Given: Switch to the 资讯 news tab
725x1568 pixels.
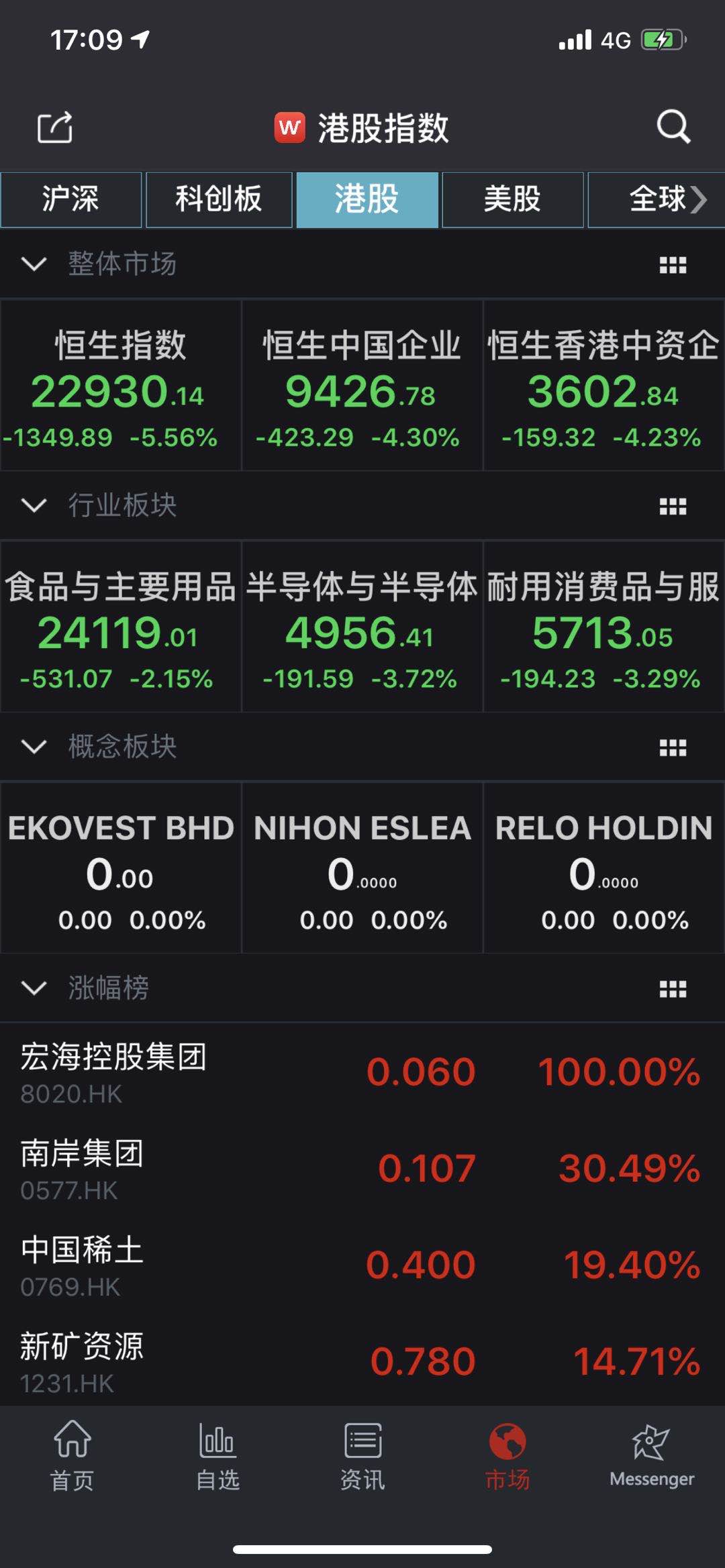Looking at the screenshot, I should [362, 1455].
